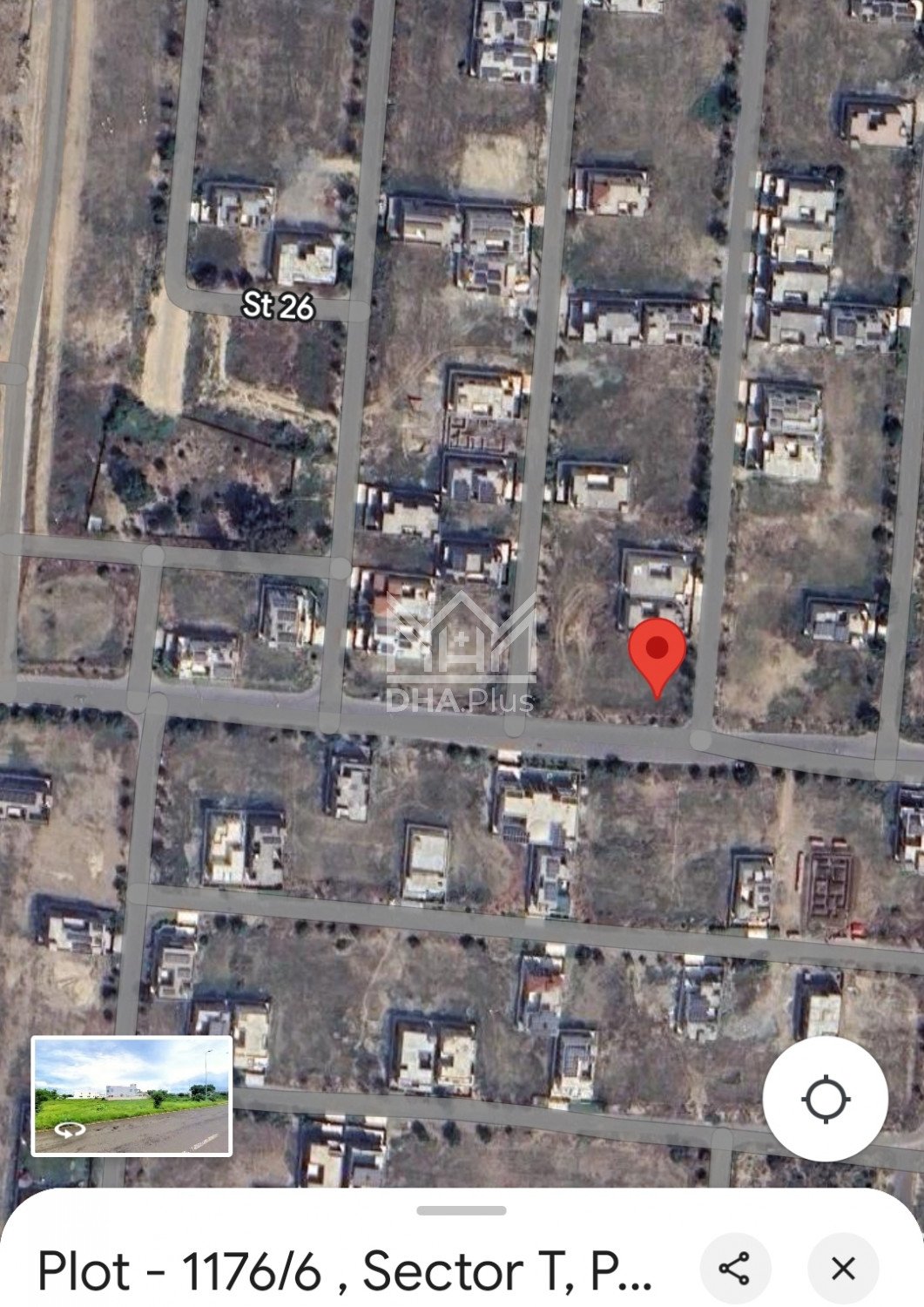Viewport: 924px width, 1307px height.
Task: Share the Plot 1176/6 location
Action: point(735,1268)
